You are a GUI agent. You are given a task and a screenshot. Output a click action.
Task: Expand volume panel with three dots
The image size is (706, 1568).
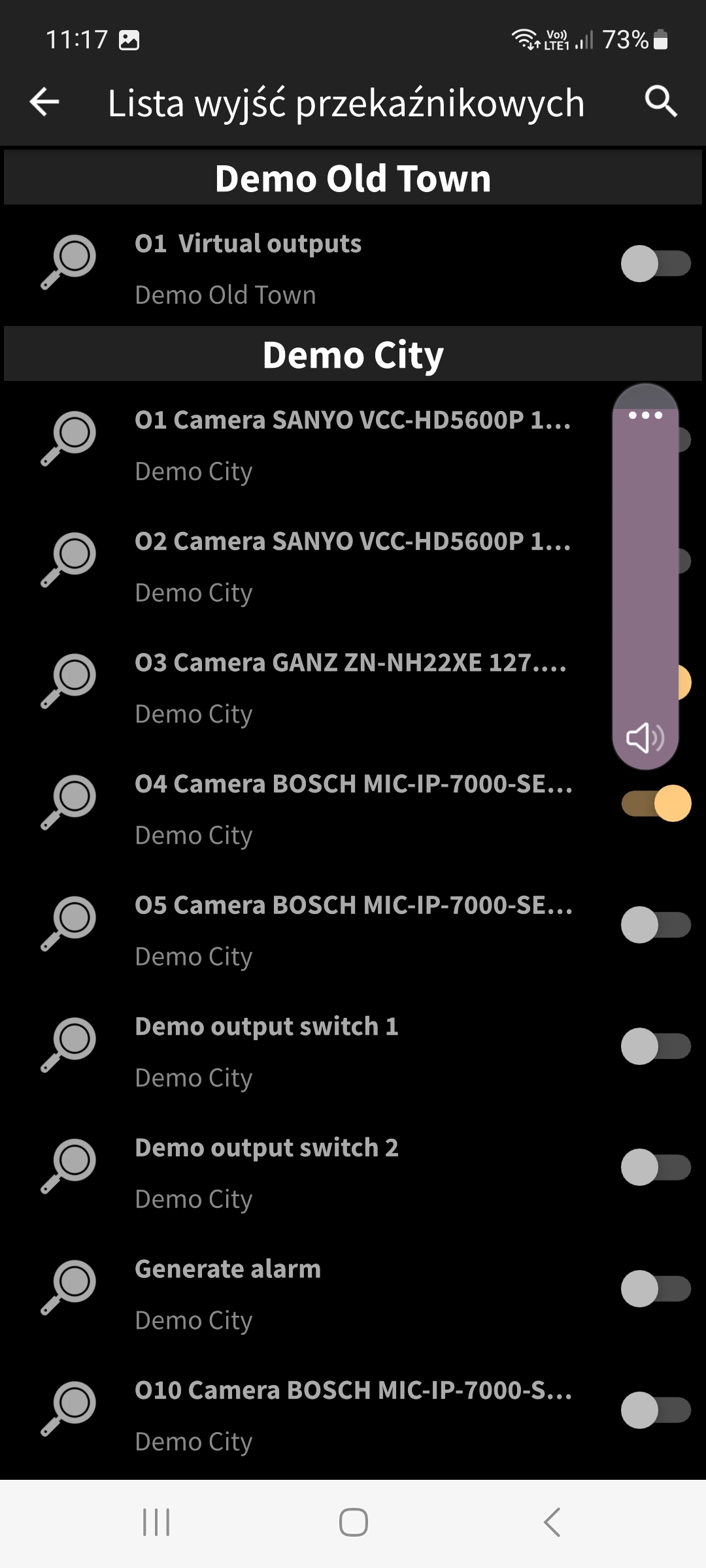[645, 416]
